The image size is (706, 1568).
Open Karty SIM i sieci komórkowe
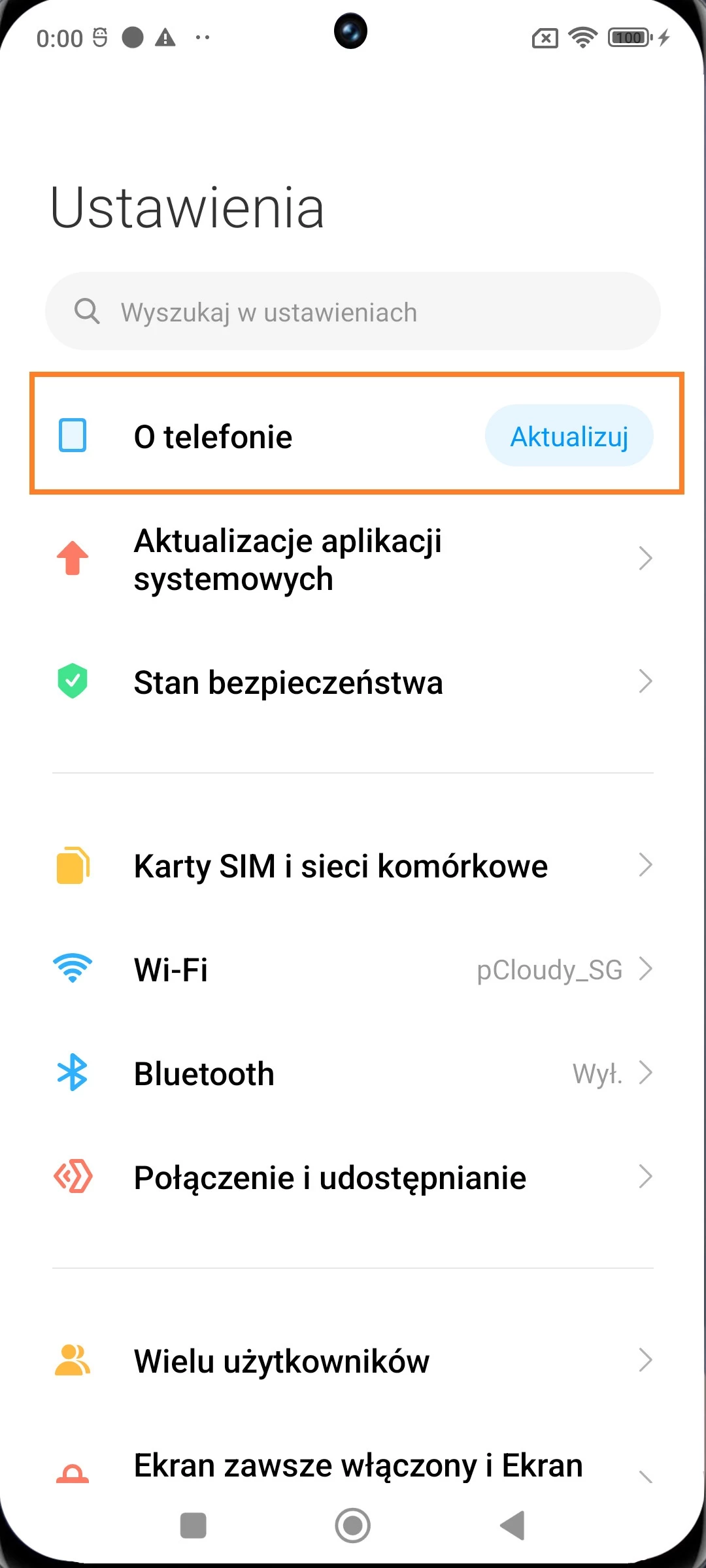(x=353, y=866)
